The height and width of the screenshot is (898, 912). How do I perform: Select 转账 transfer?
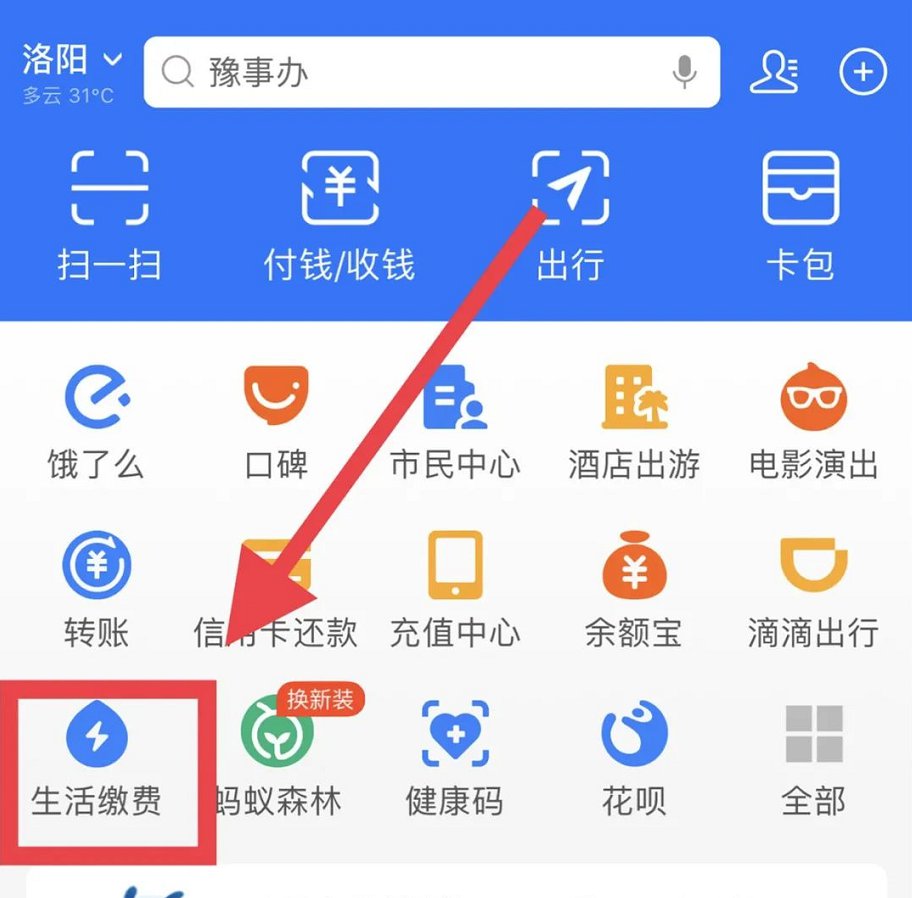96,590
